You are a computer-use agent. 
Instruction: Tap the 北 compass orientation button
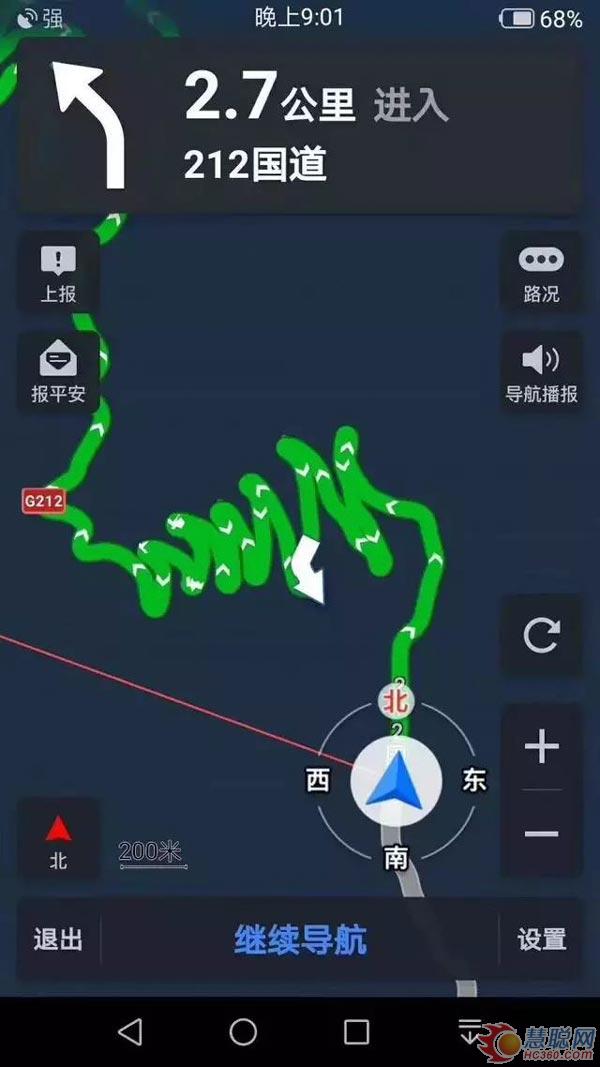coord(58,840)
